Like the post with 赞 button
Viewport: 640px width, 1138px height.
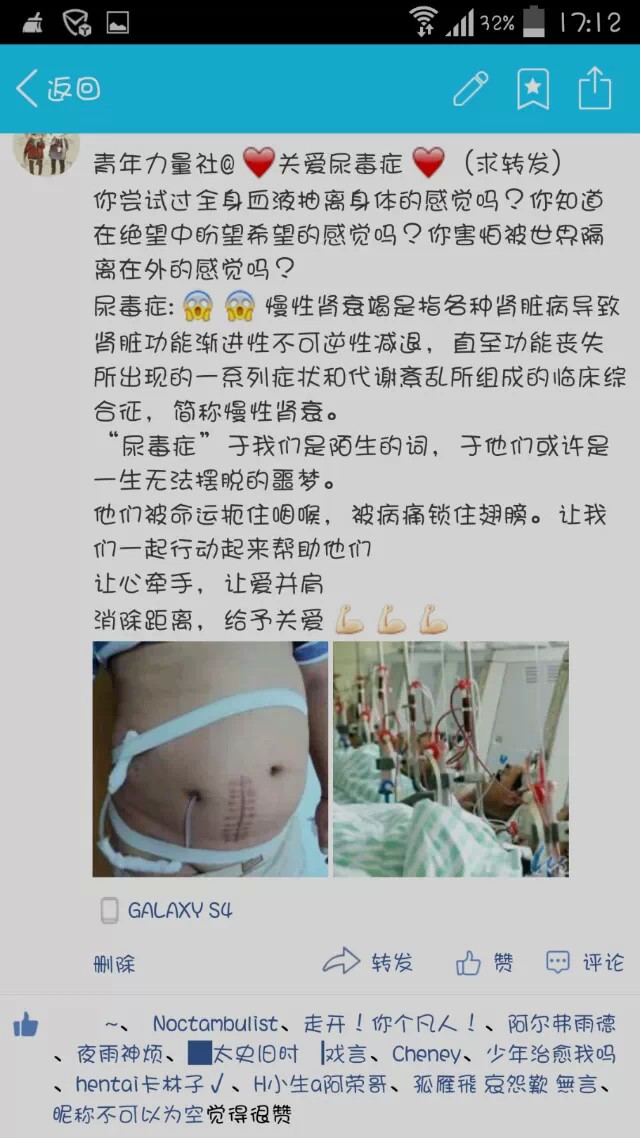point(485,962)
